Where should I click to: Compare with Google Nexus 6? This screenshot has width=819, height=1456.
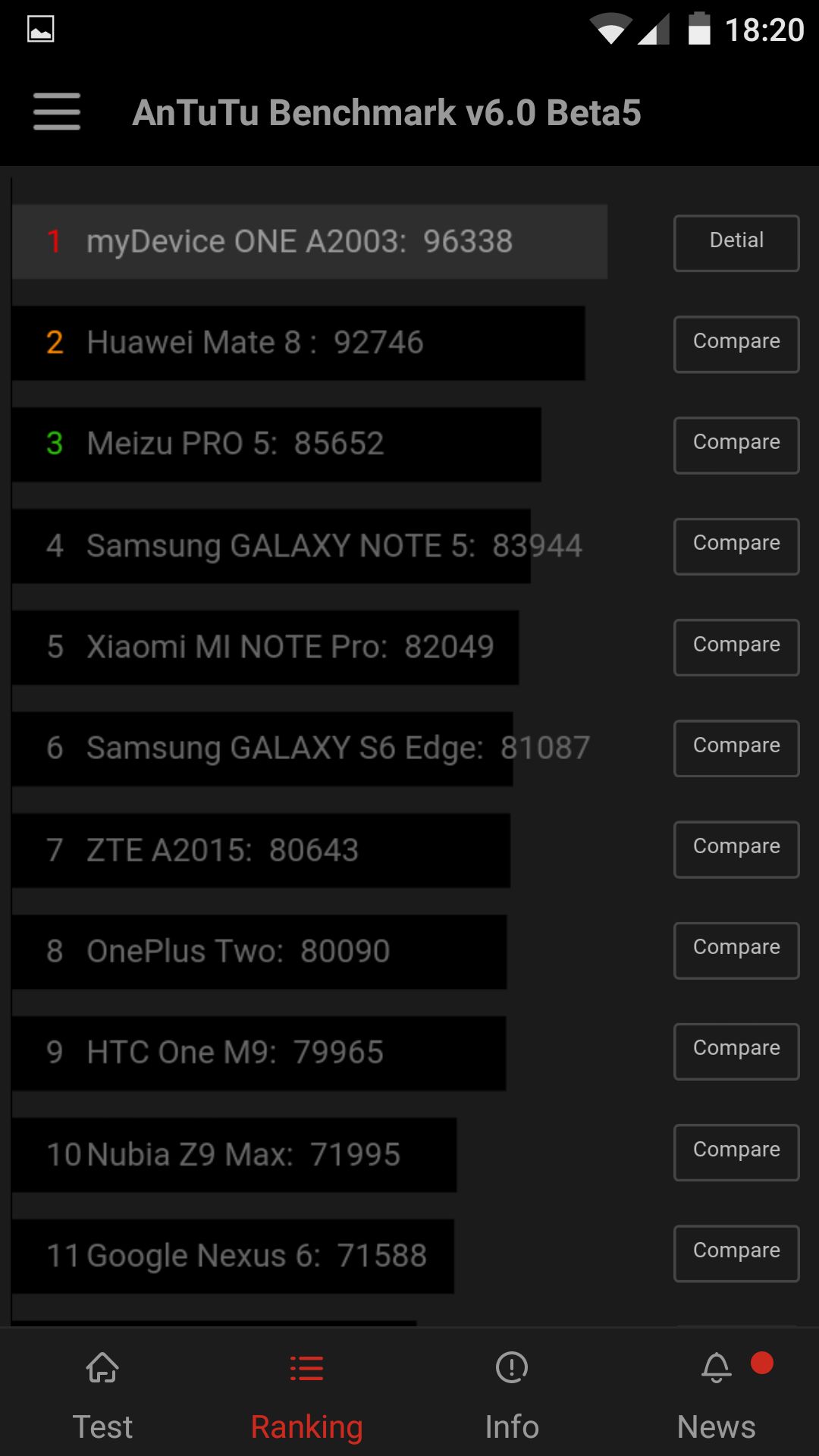coord(736,1254)
